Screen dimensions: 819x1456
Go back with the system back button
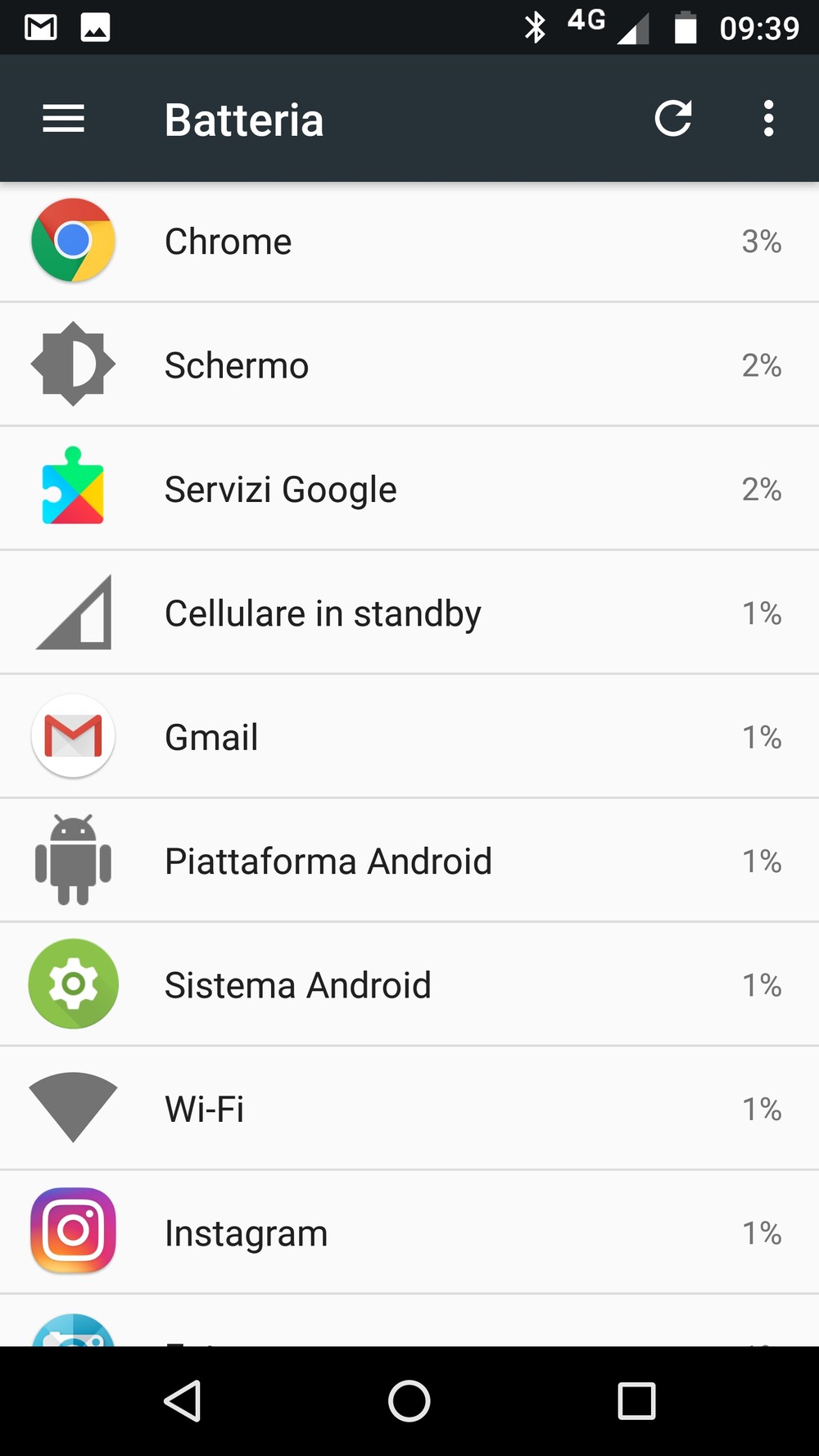pos(183,1401)
